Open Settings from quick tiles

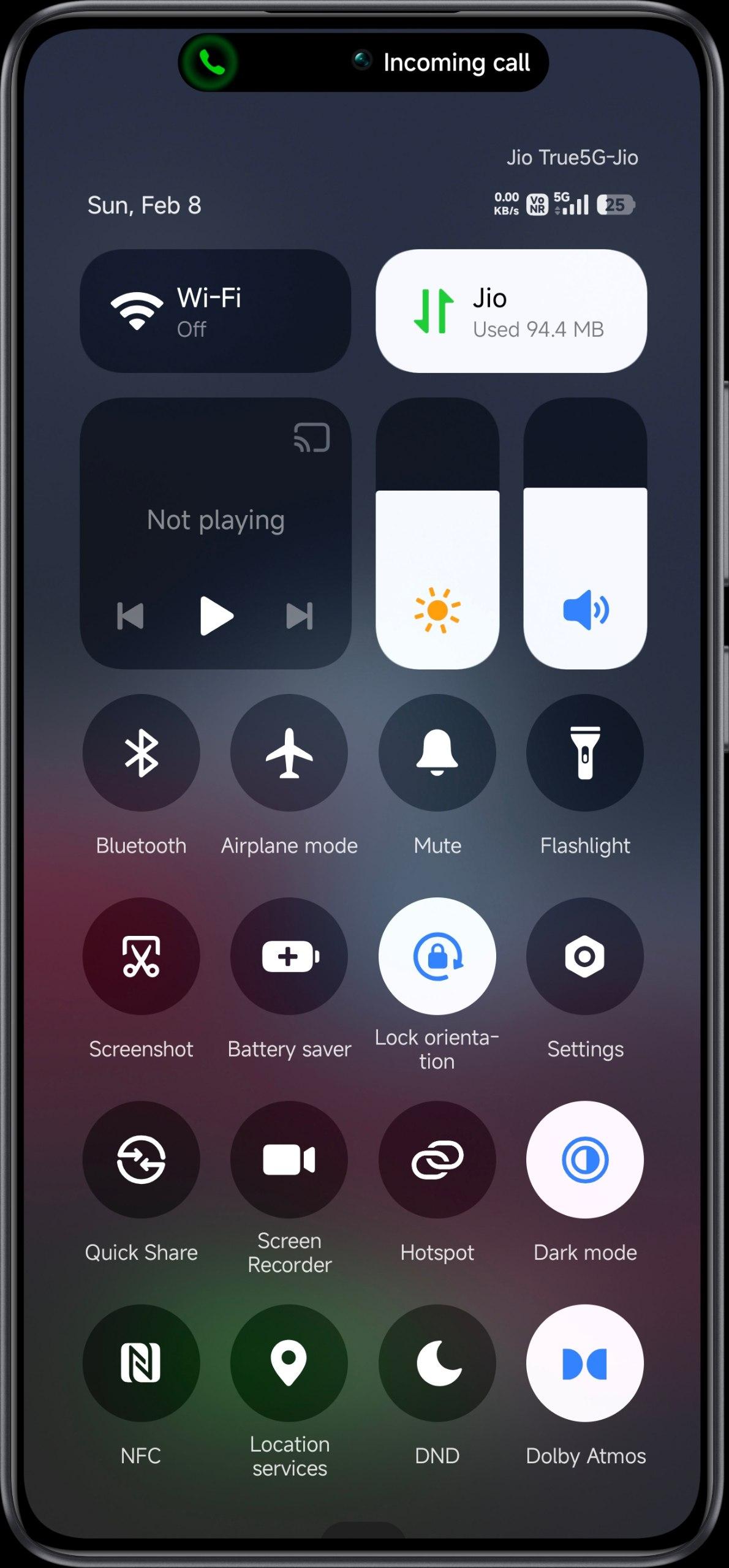point(584,956)
